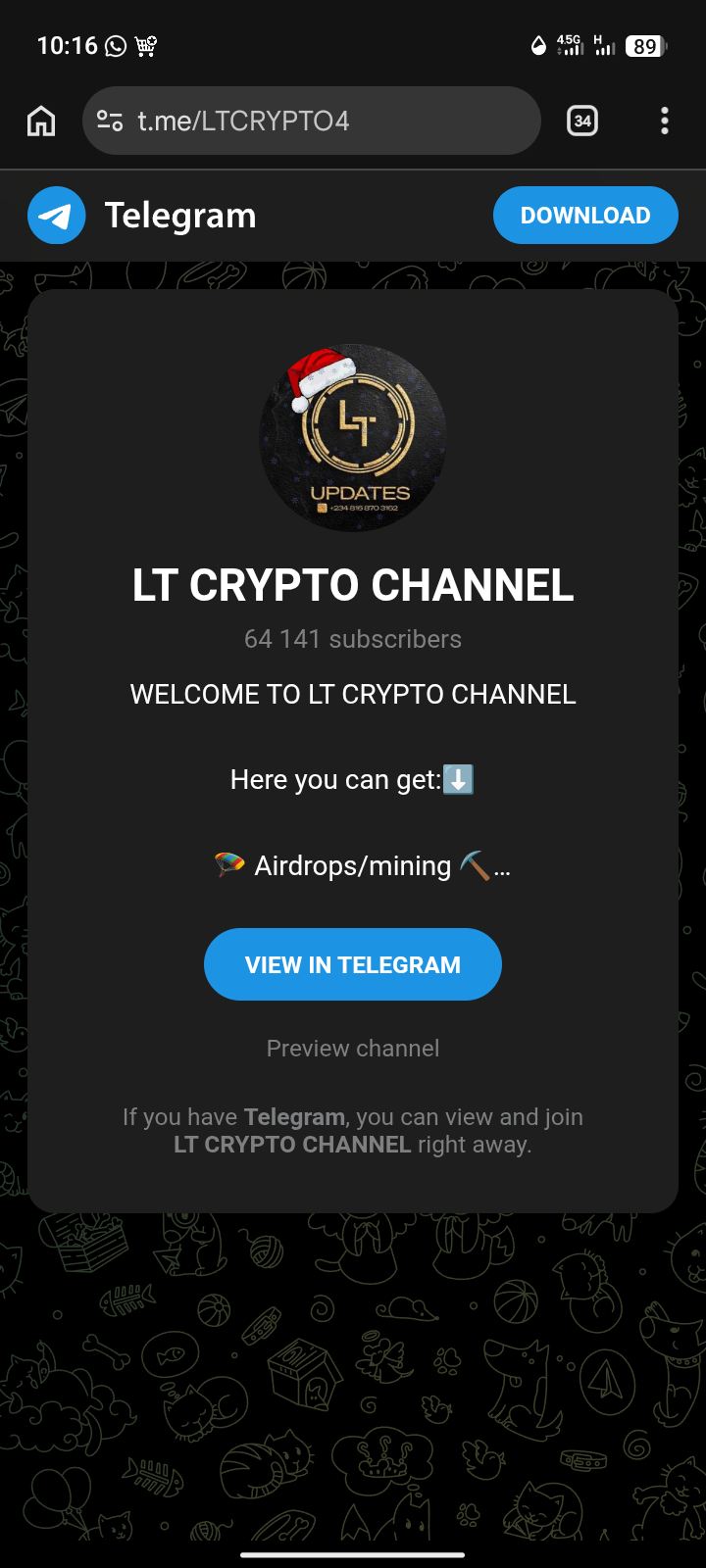Open the Preview channel link
The image size is (706, 1568).
(353, 1049)
